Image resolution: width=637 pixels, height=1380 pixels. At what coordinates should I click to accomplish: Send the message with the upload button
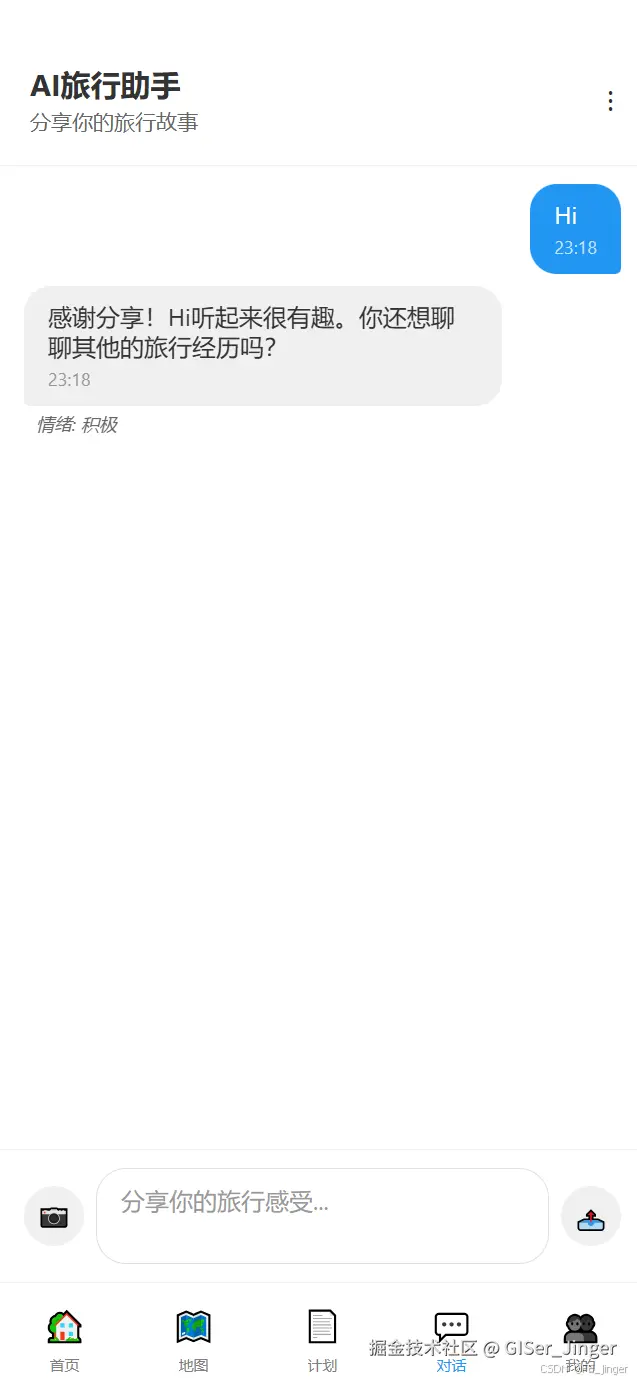click(x=591, y=1216)
